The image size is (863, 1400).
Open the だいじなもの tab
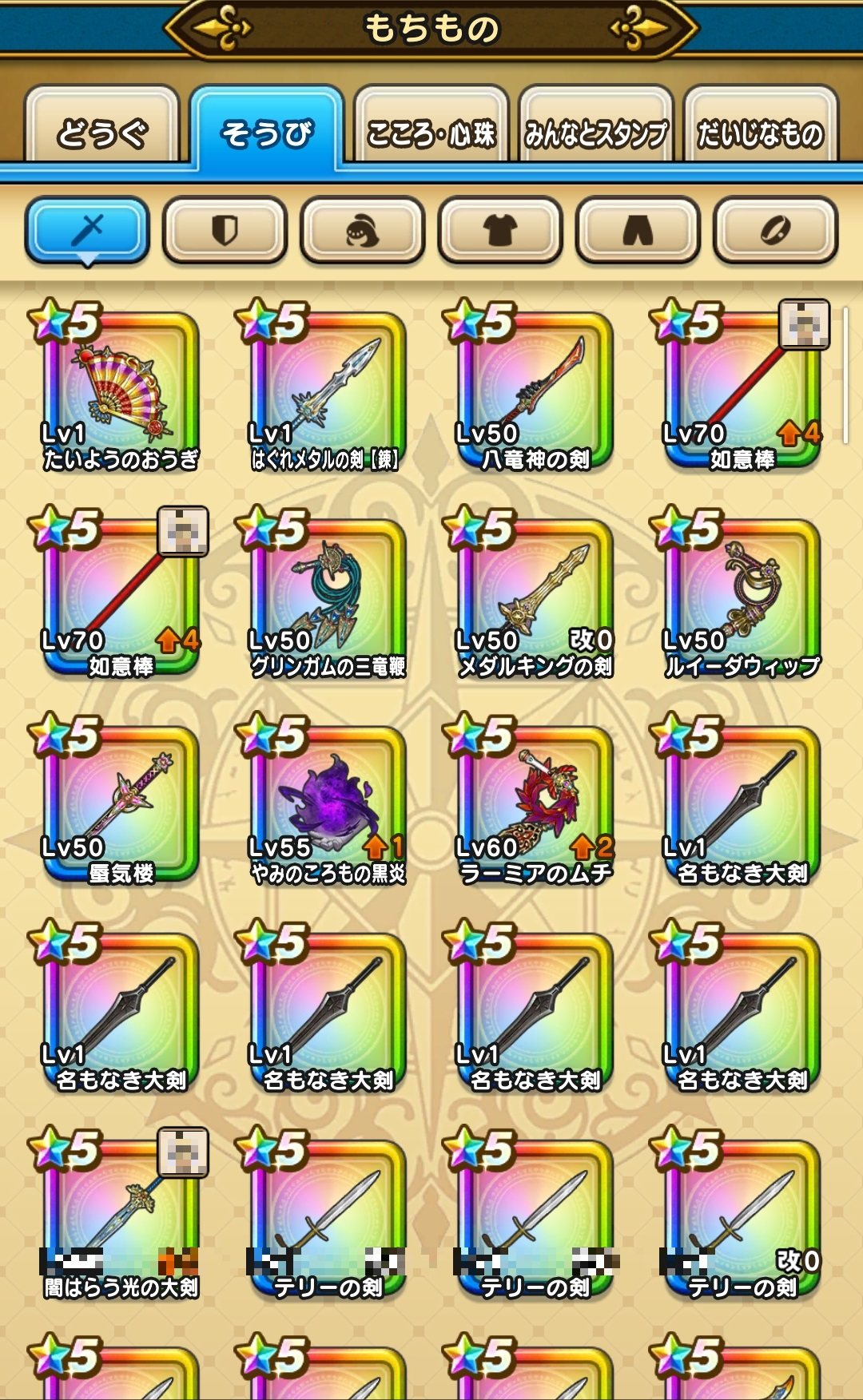tap(760, 132)
